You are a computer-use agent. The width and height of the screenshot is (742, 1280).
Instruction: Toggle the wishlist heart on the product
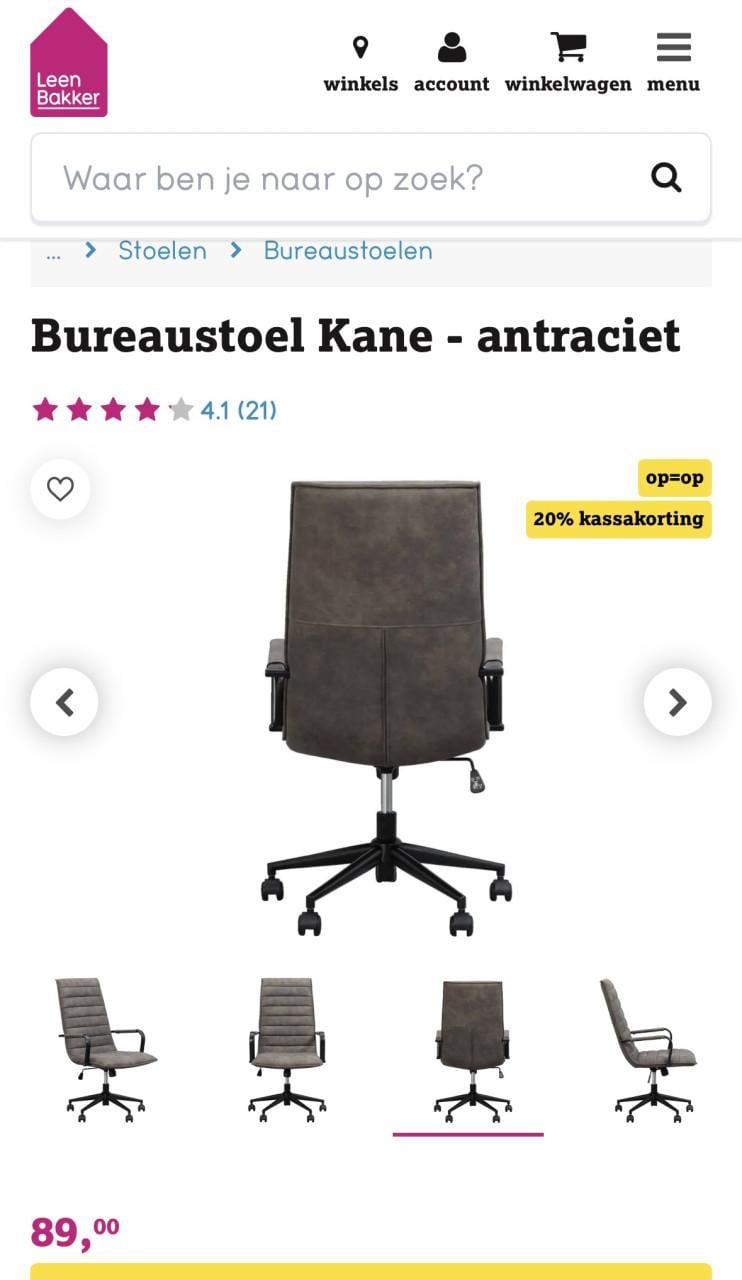pos(61,489)
